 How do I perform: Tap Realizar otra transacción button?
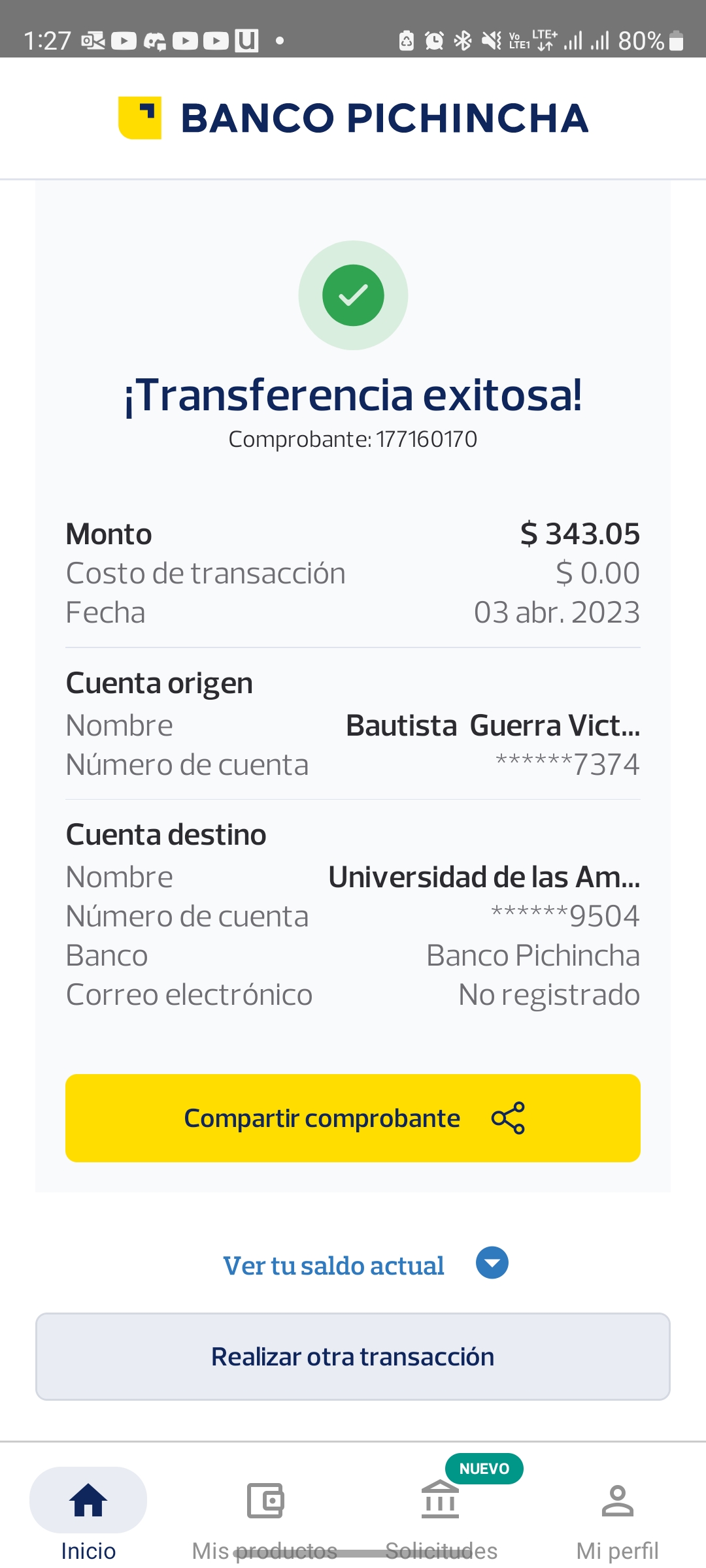[x=353, y=1356]
